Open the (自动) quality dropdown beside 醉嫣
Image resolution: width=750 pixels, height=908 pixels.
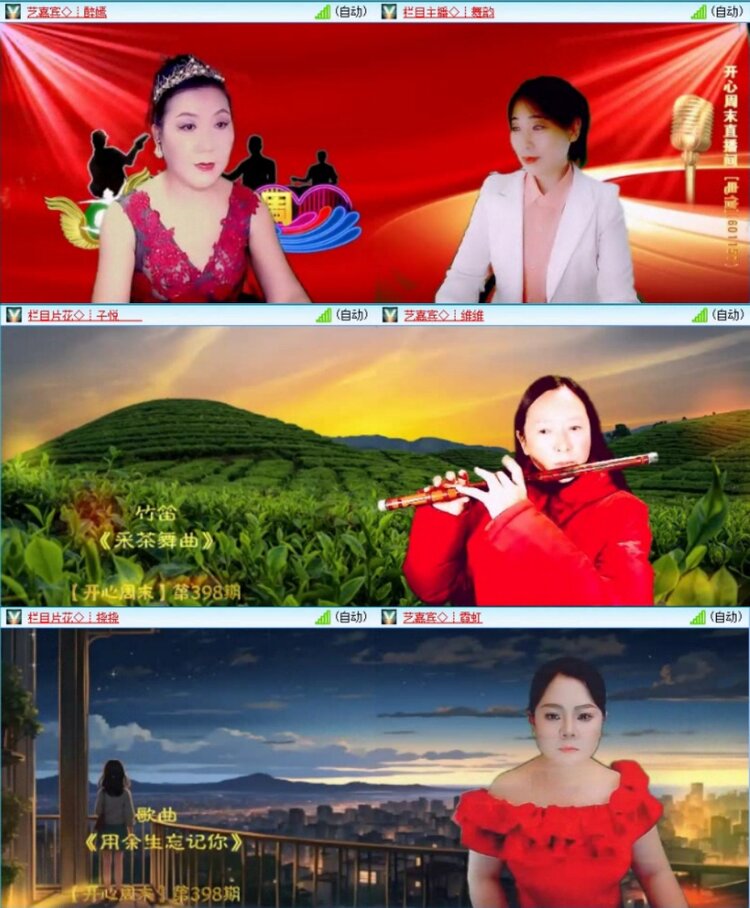(x=352, y=13)
